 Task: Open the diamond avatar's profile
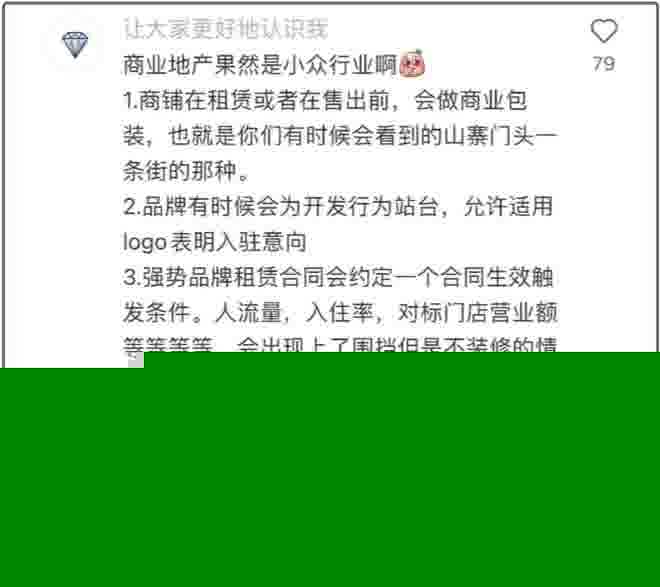click(75, 44)
